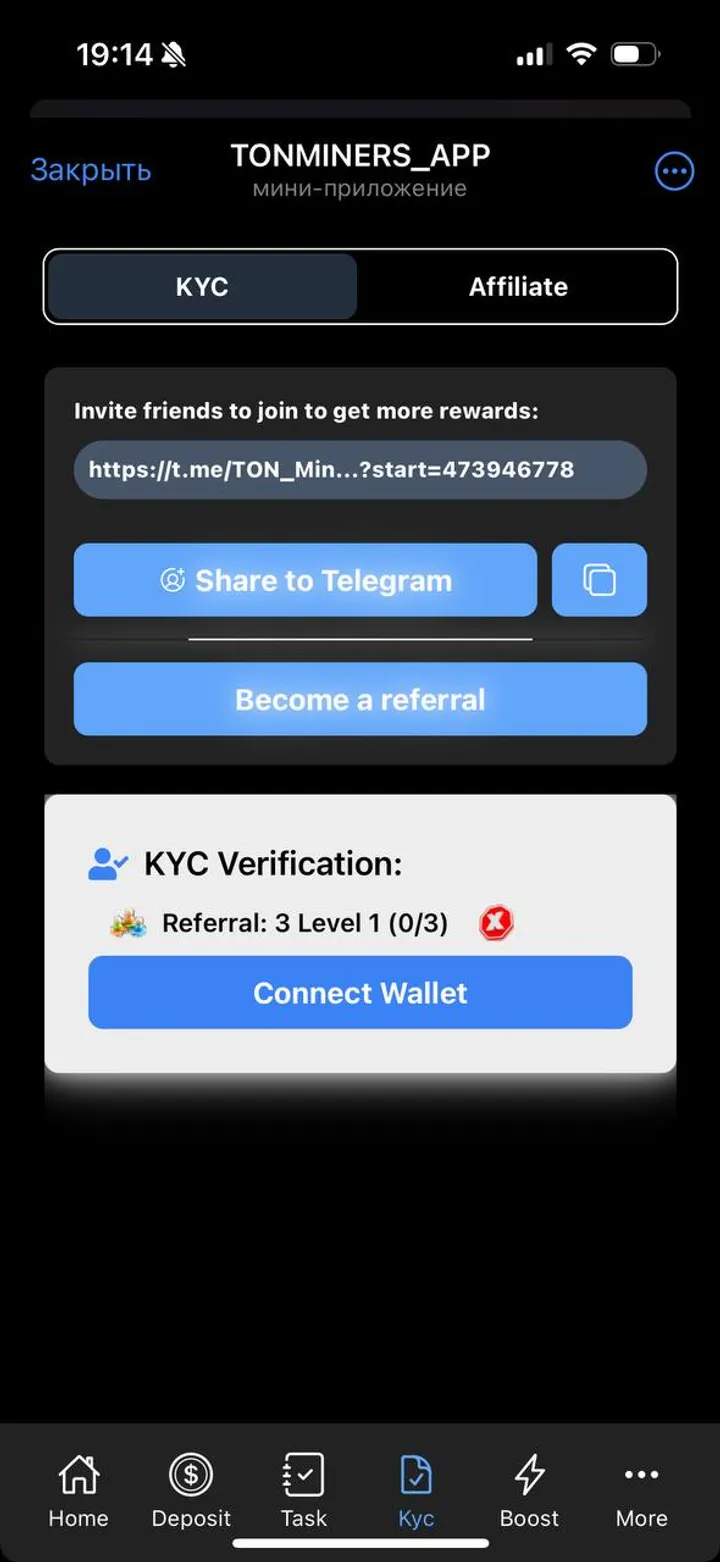Open the Boost tab
The width and height of the screenshot is (720, 1562).
pos(529,1490)
